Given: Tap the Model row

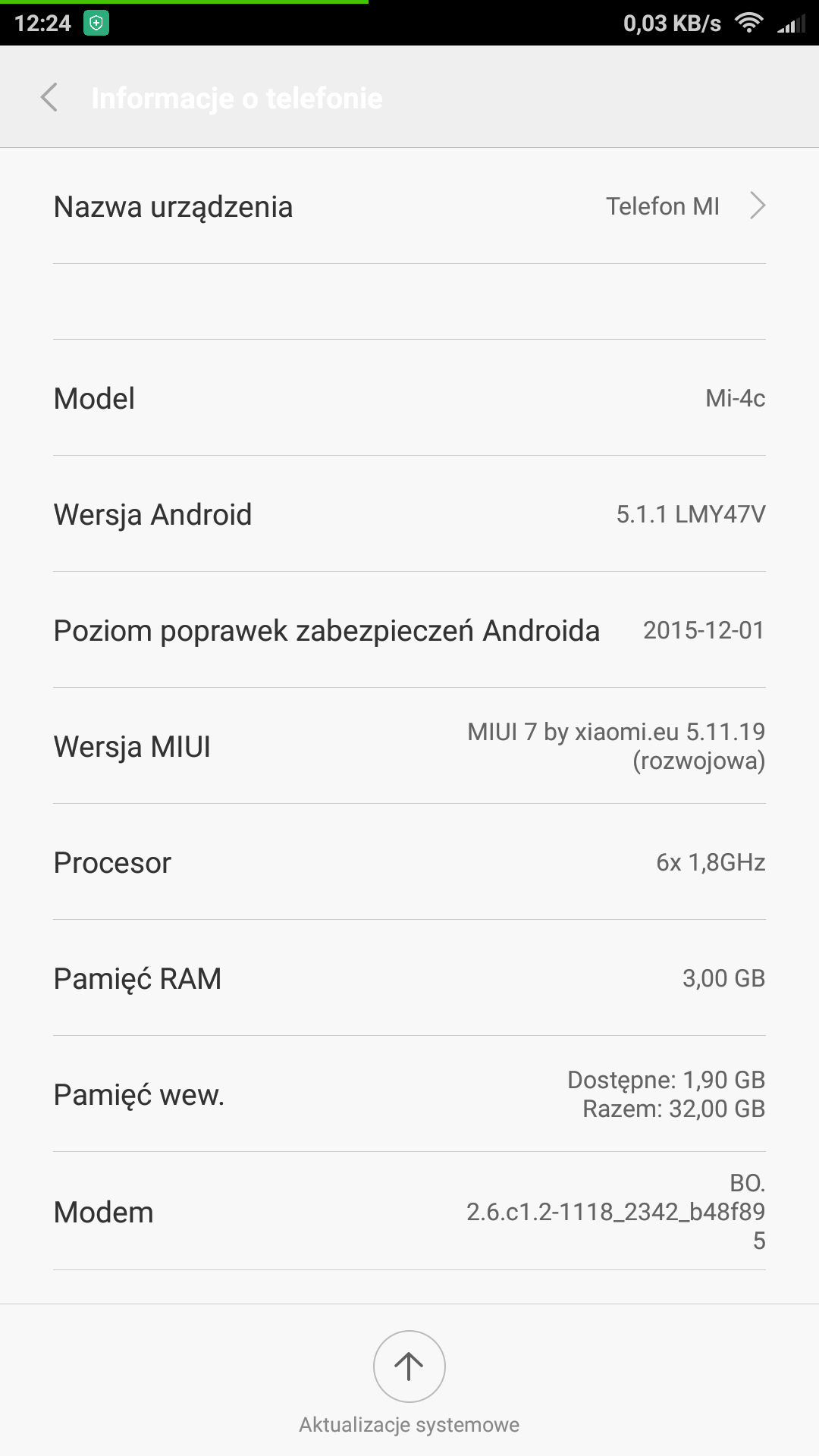Looking at the screenshot, I should tap(409, 398).
